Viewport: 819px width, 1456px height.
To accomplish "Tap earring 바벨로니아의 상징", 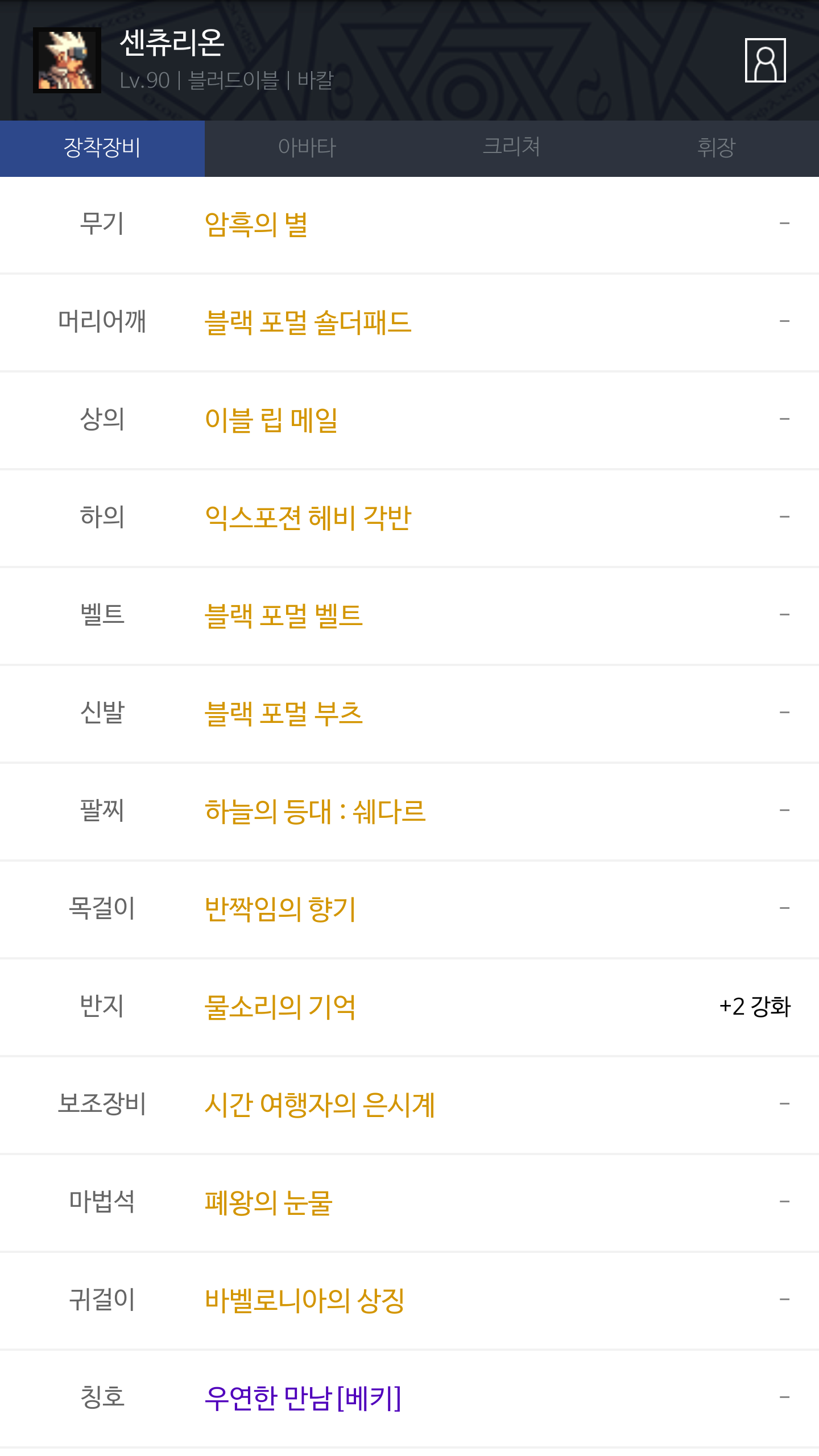I will coord(304,1301).
